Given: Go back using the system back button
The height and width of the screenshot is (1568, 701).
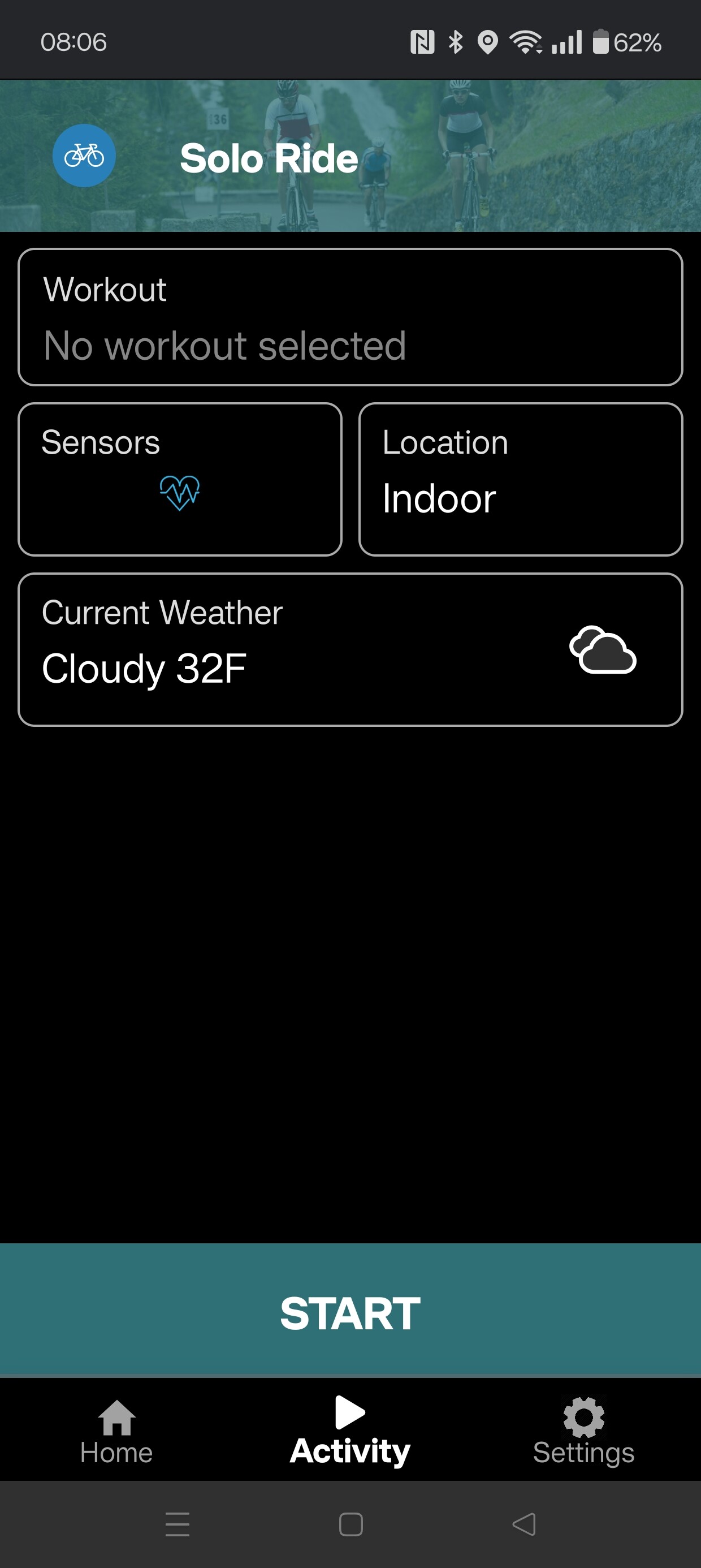Looking at the screenshot, I should coord(524,1524).
